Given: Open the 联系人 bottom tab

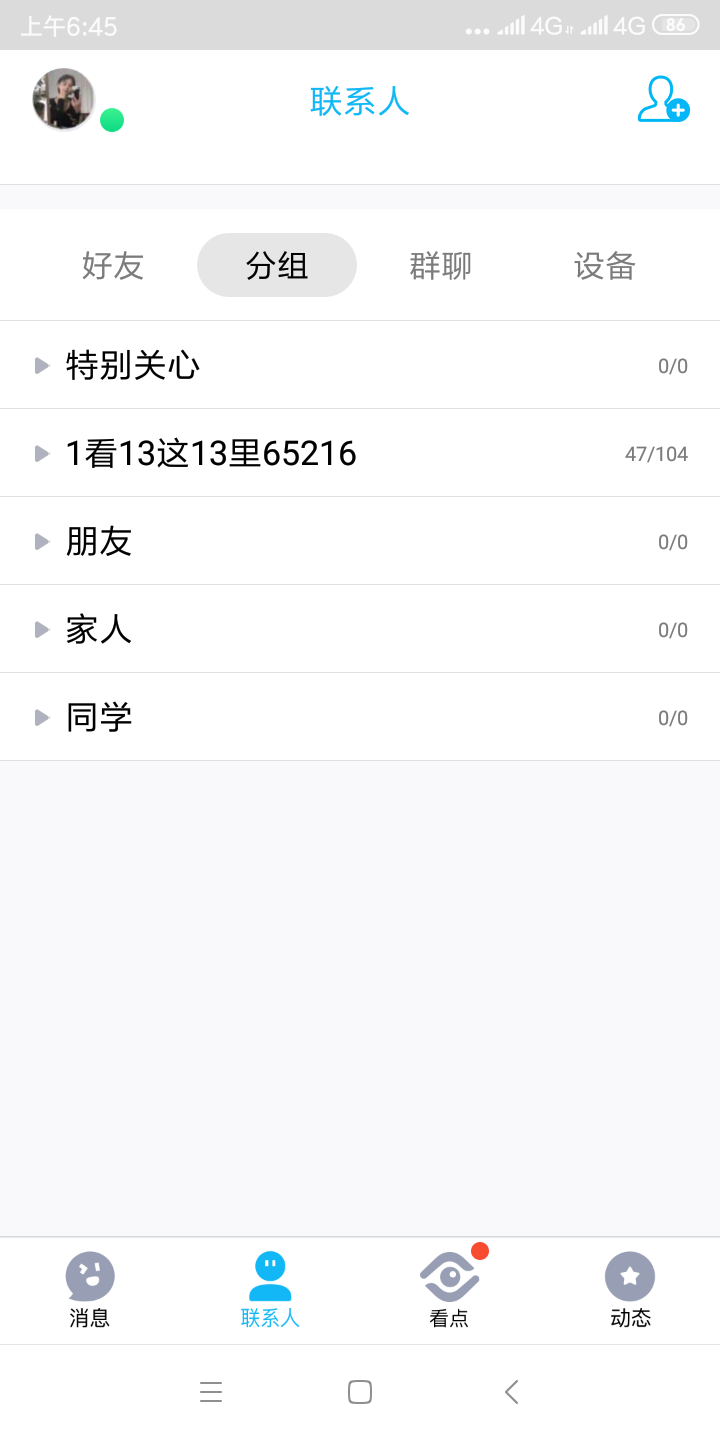Looking at the screenshot, I should point(270,1290).
